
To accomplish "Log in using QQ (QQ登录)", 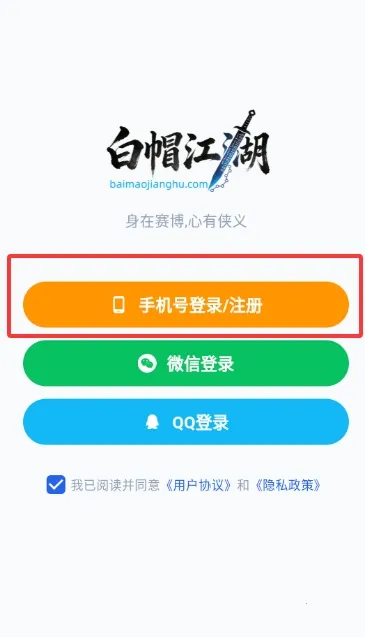I will pos(186,422).
